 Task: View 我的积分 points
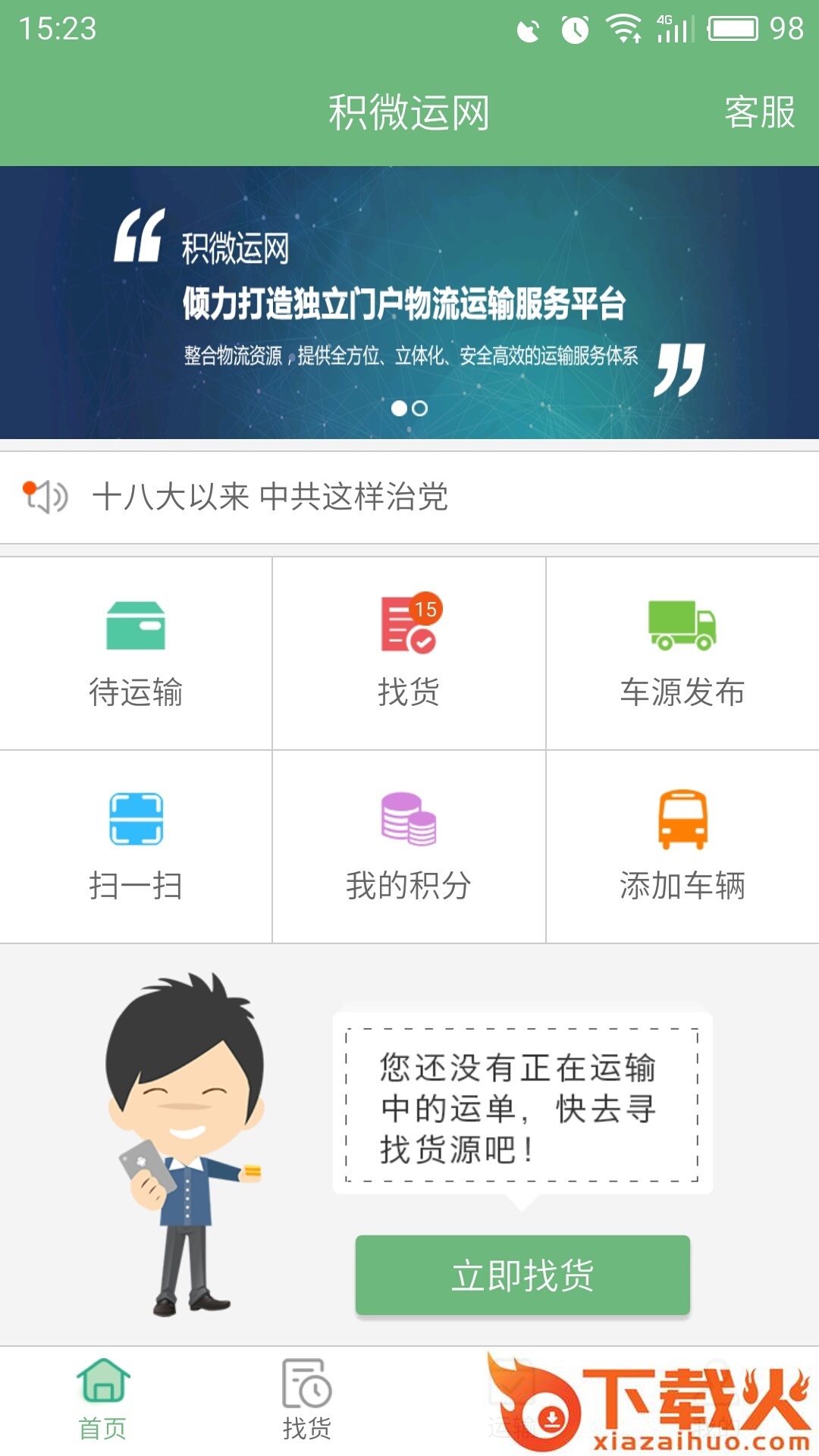409,846
